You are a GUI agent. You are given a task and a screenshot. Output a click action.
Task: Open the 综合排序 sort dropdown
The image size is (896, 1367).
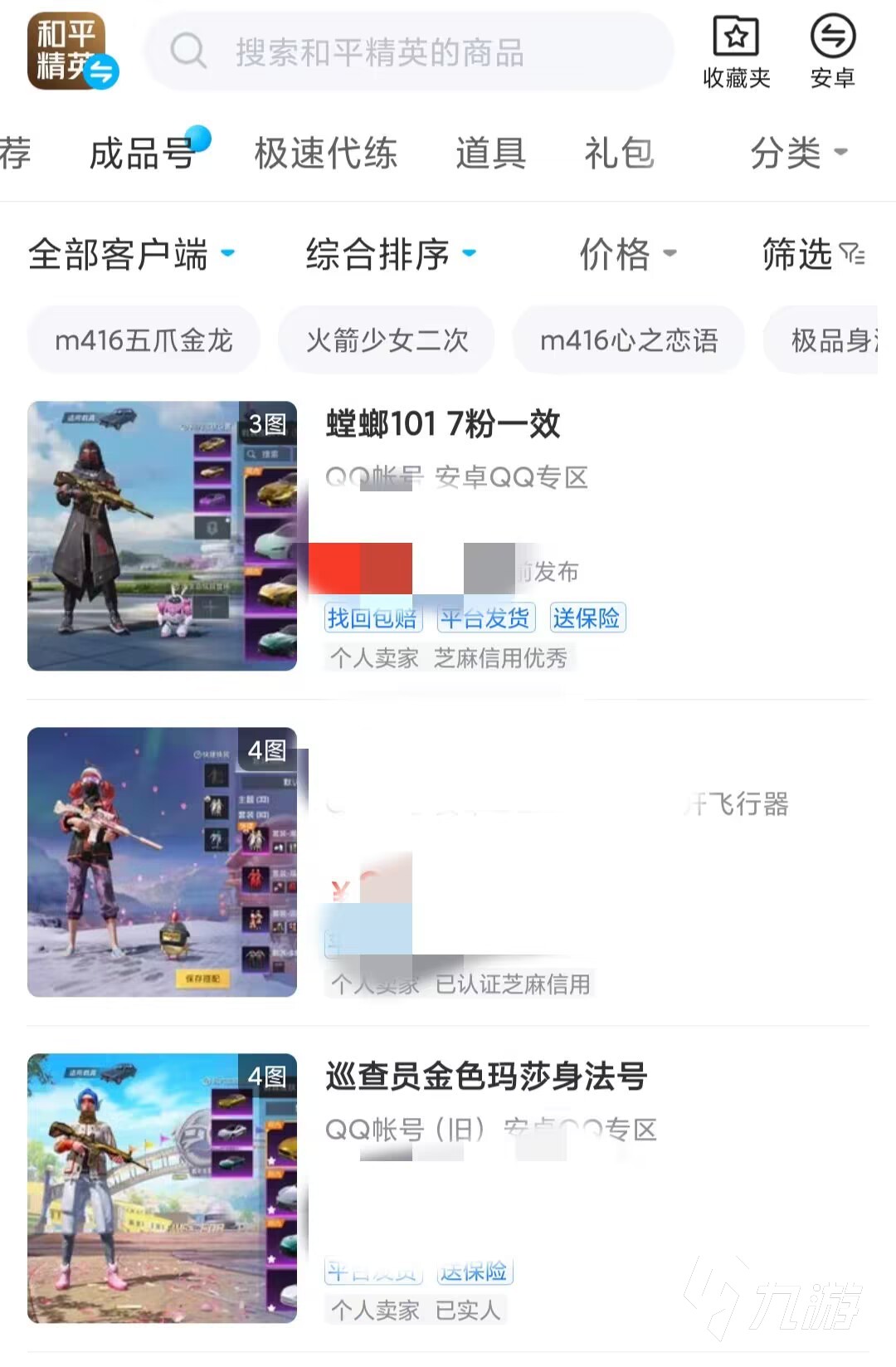pyautogui.click(x=390, y=254)
